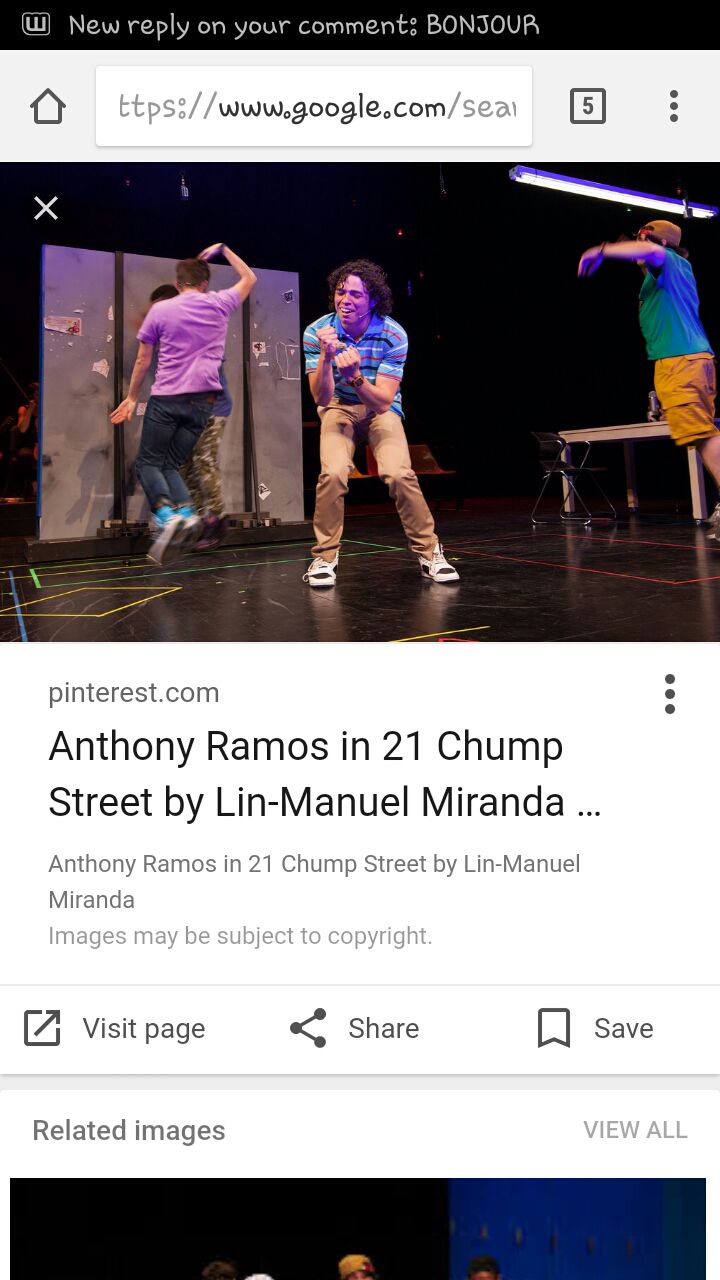The width and height of the screenshot is (720, 1280).
Task: View the 21 Chump Street stage photo
Action: [x=360, y=402]
